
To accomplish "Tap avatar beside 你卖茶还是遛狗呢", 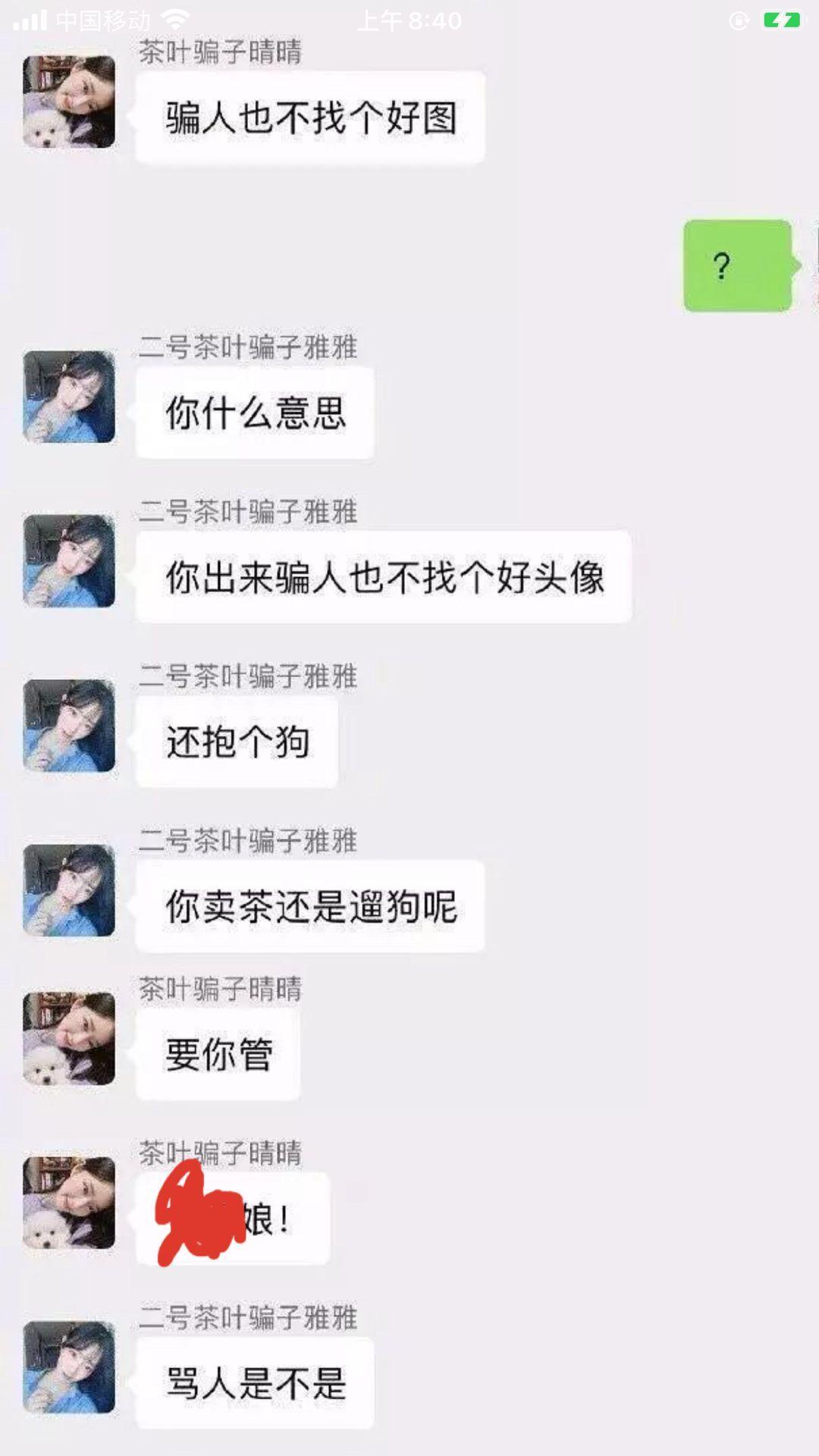I will [x=69, y=890].
